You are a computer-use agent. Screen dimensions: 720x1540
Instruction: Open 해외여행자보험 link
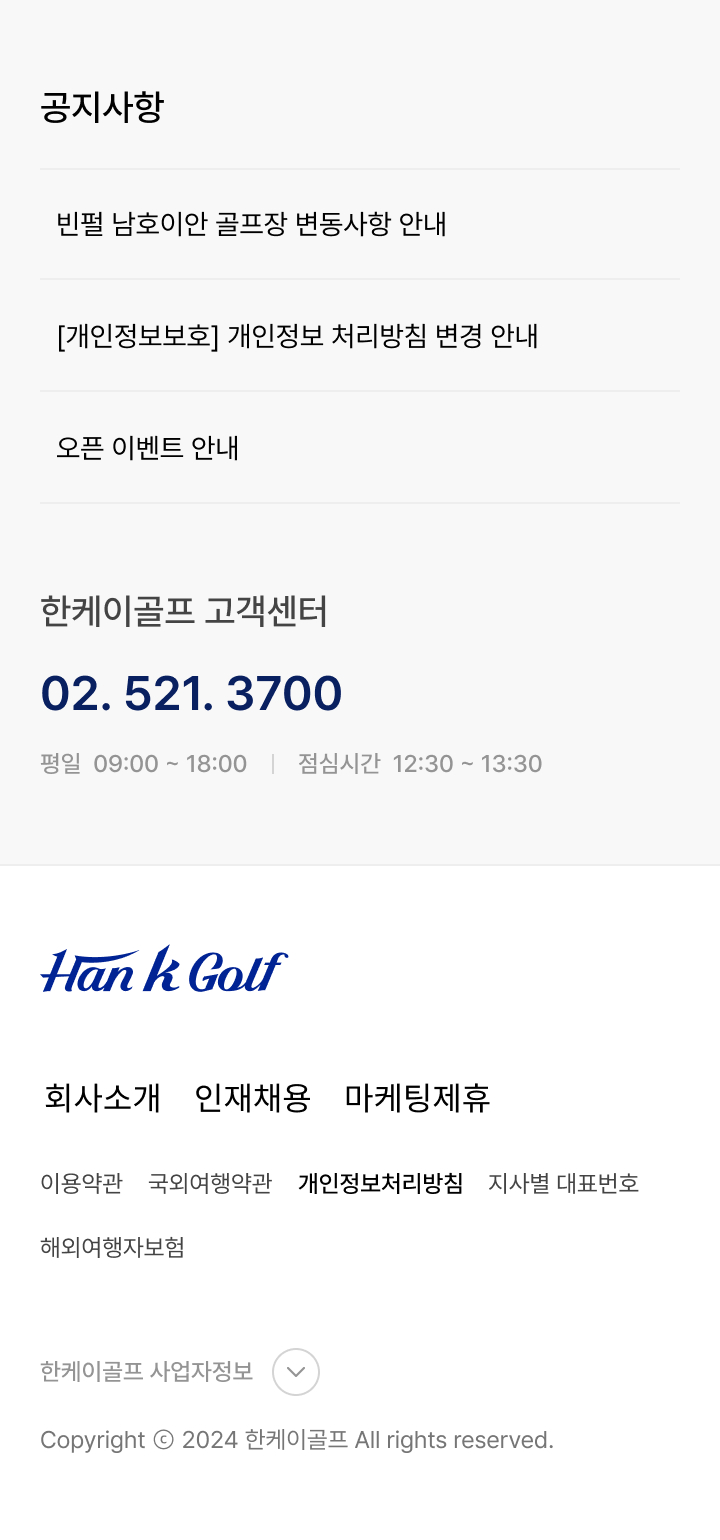point(112,1248)
